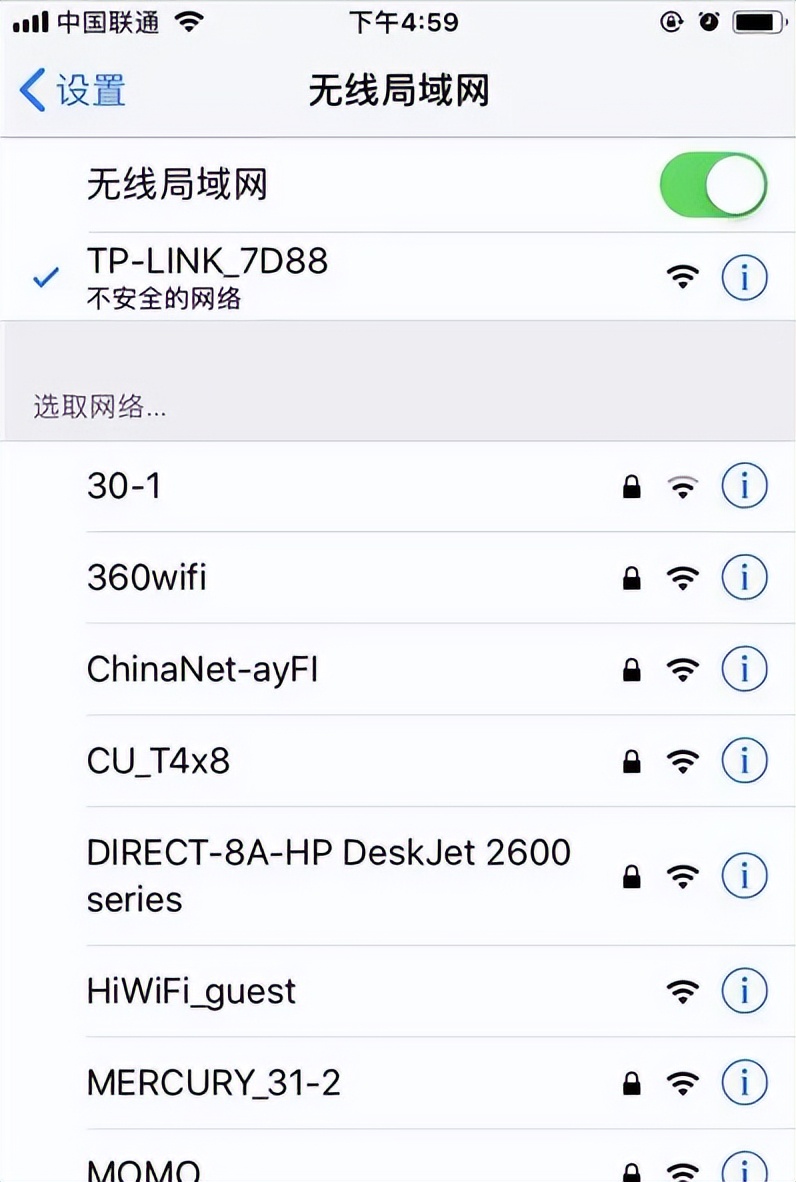
Task: Tap the lock icon next to 30-1
Action: (633, 486)
